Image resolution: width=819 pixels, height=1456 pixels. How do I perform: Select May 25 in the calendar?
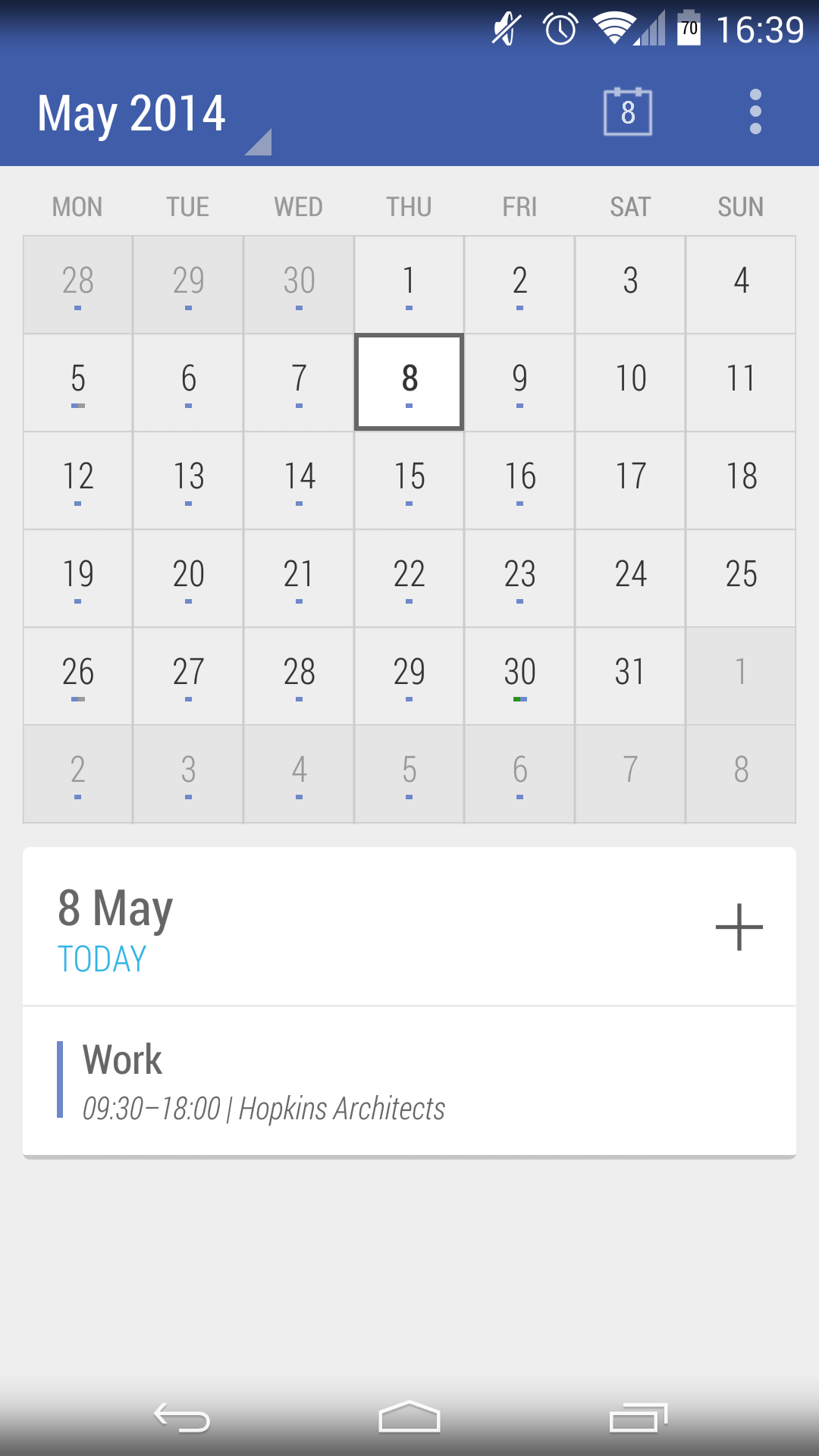pos(741,579)
